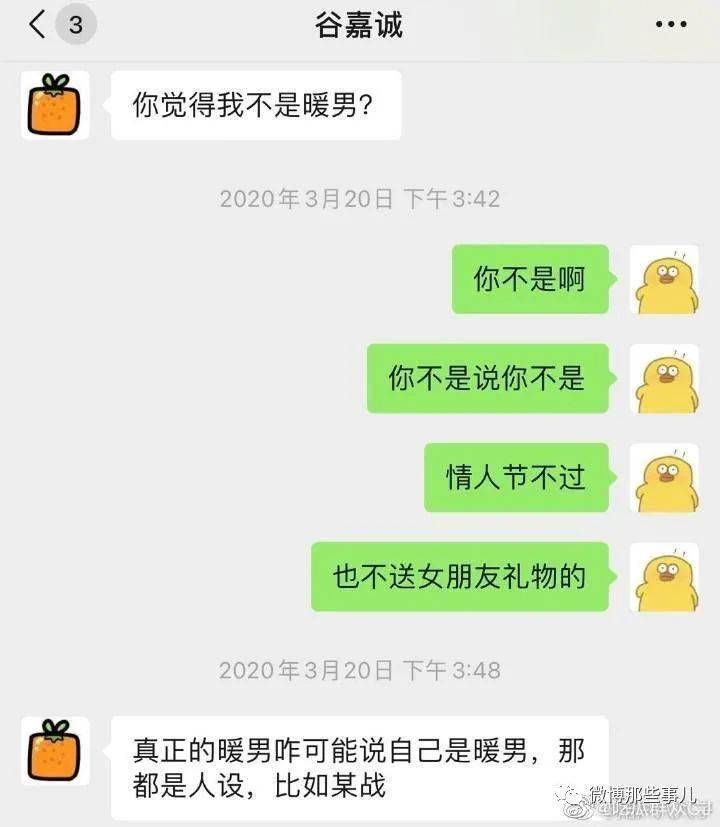Open orange avatar beside 你觉得我不是暖男

point(55,105)
